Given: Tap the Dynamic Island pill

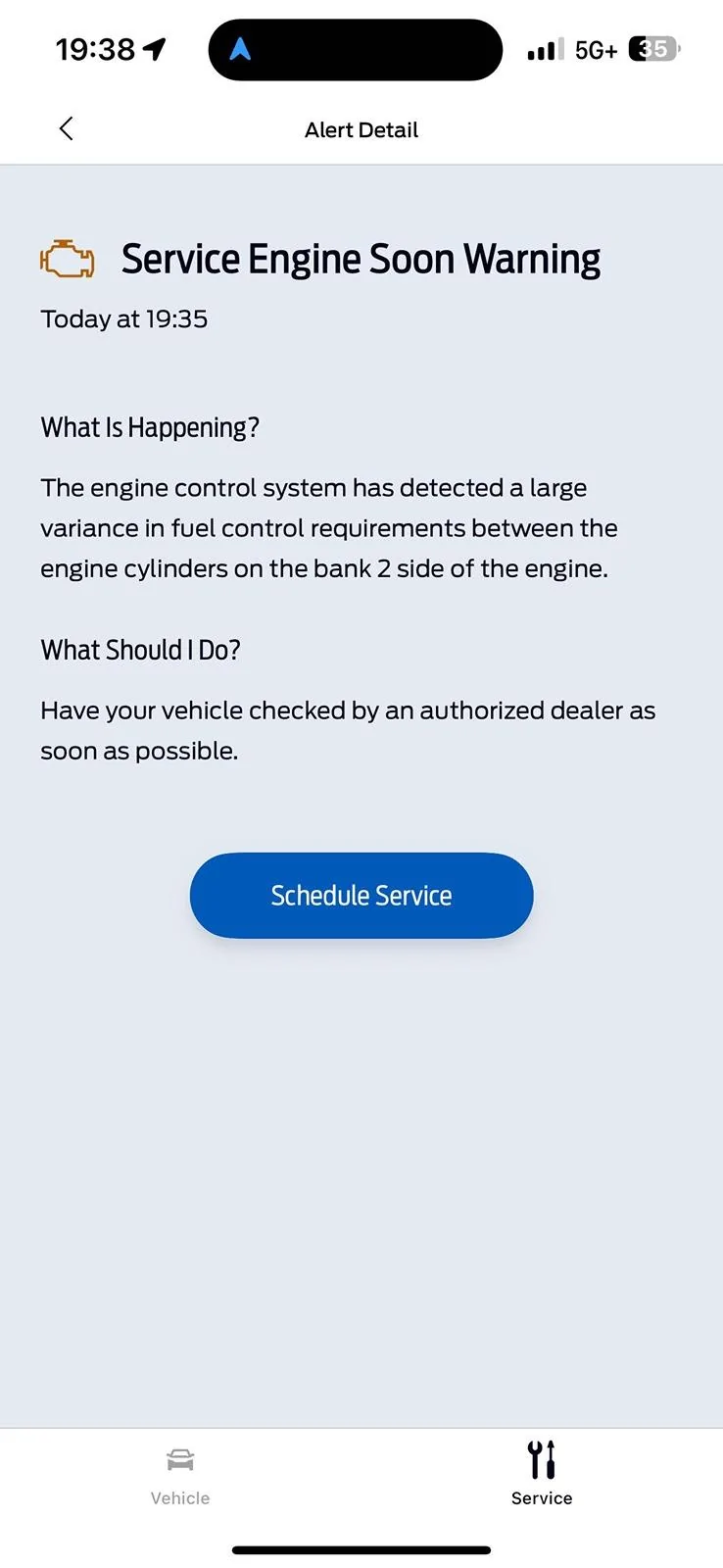Looking at the screenshot, I should coord(355,49).
